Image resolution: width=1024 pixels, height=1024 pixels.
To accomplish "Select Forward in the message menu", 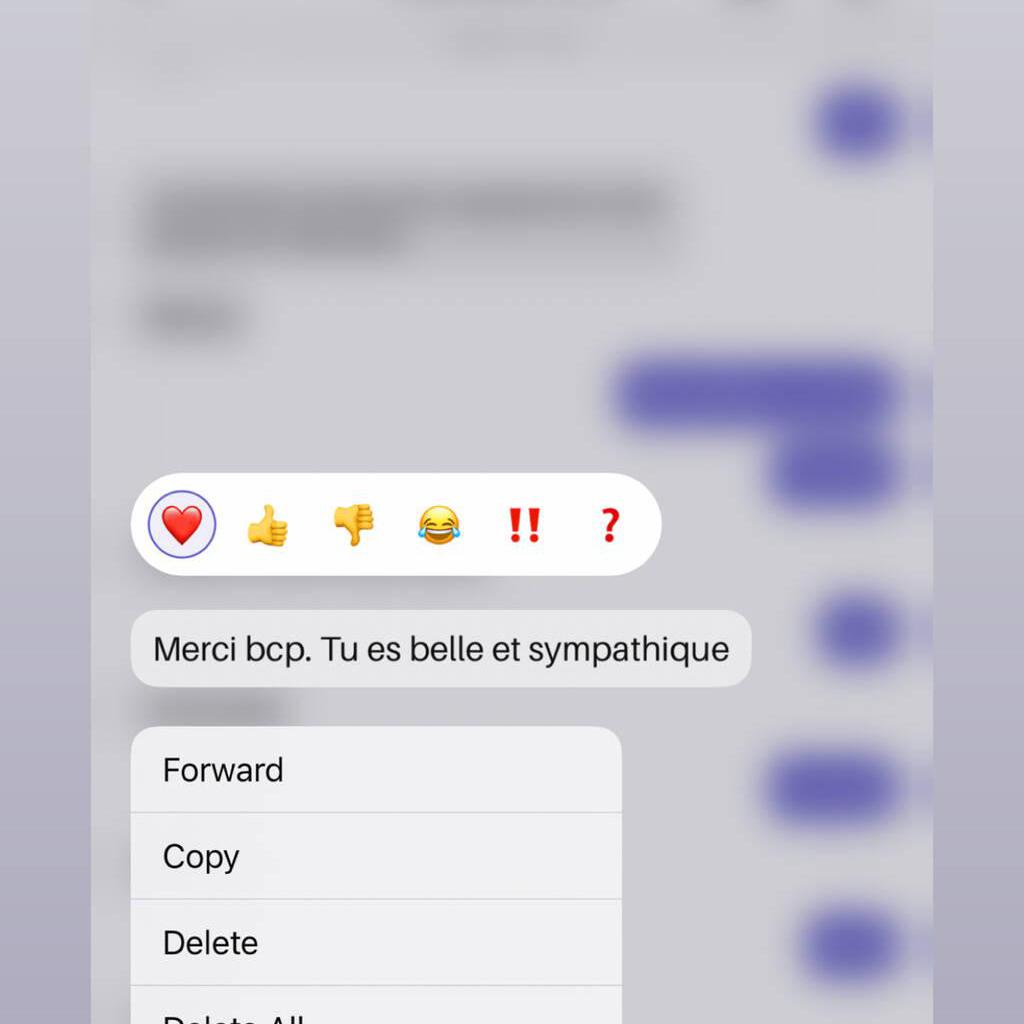I will pos(375,770).
